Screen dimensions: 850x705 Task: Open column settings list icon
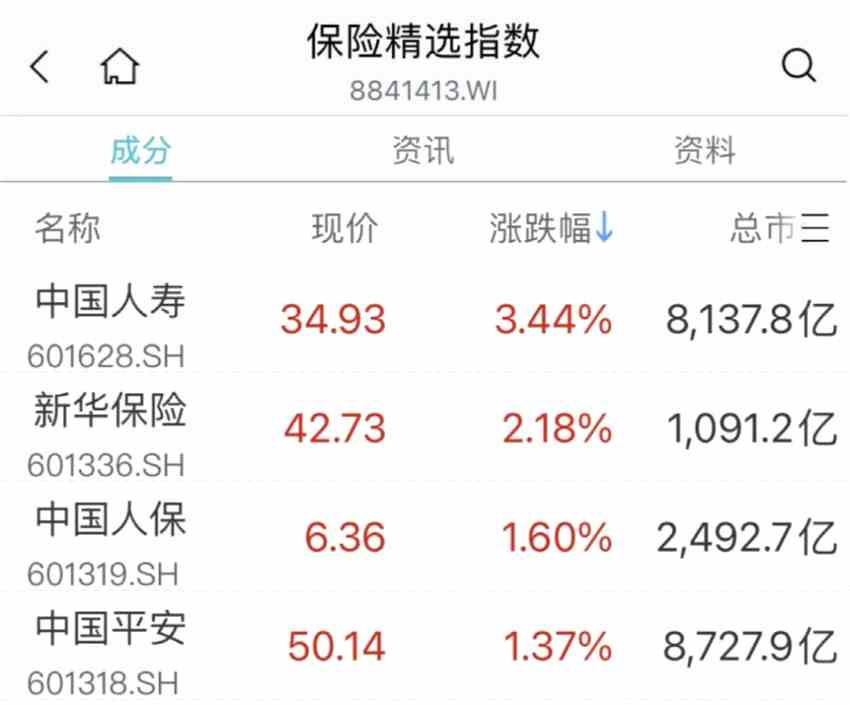click(x=815, y=229)
